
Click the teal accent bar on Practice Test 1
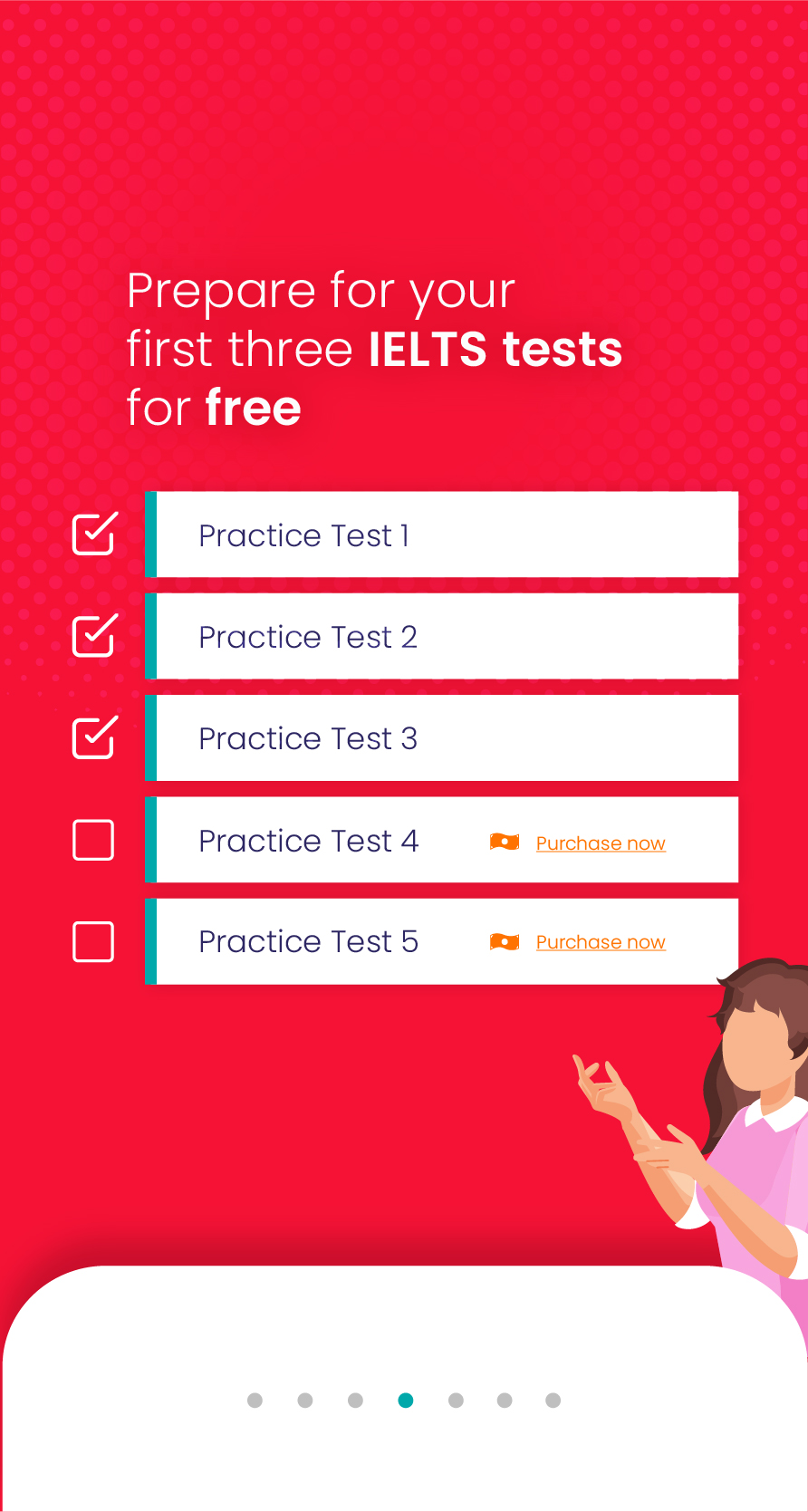coord(150,534)
